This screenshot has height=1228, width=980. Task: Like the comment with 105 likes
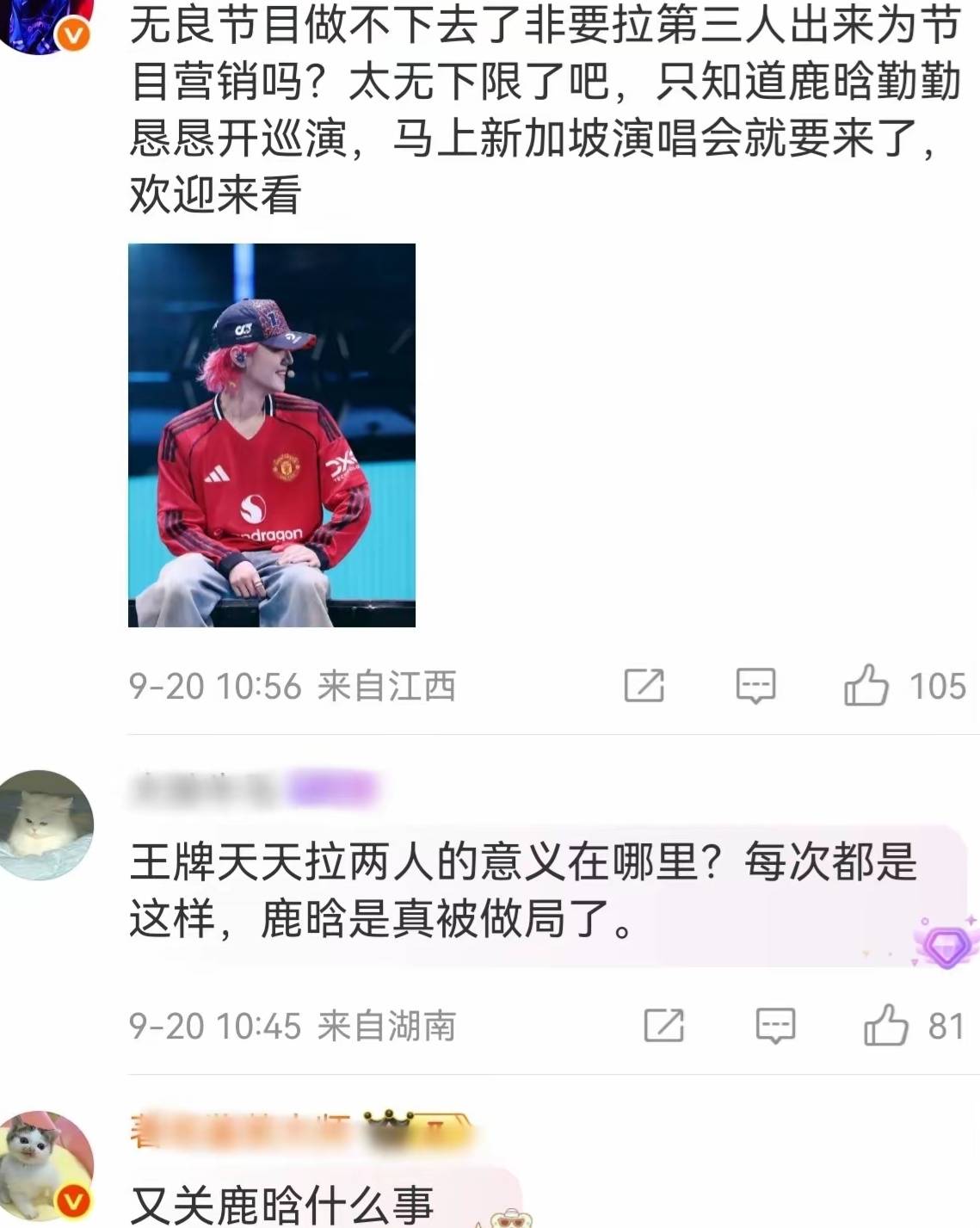[x=866, y=686]
